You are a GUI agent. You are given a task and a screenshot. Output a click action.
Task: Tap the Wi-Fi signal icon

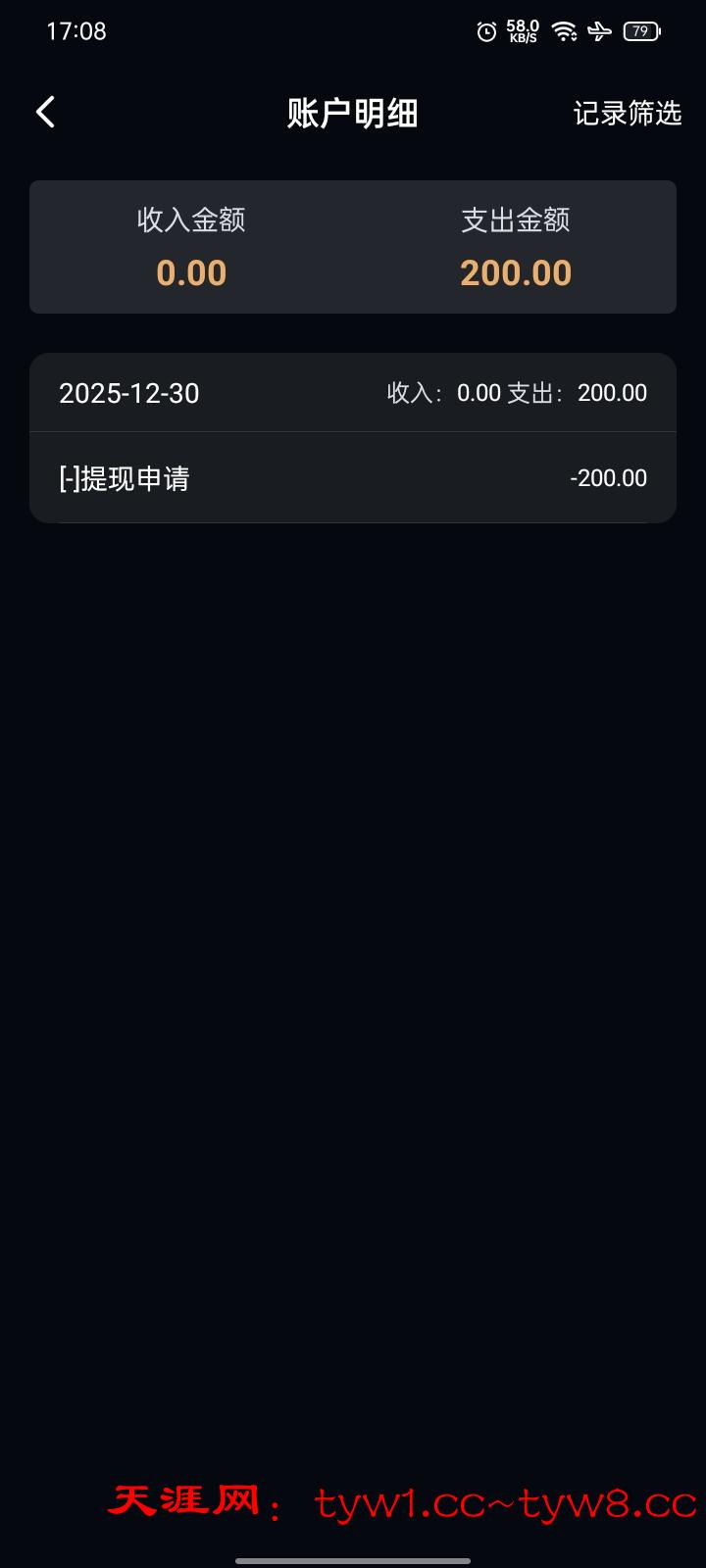tap(562, 31)
